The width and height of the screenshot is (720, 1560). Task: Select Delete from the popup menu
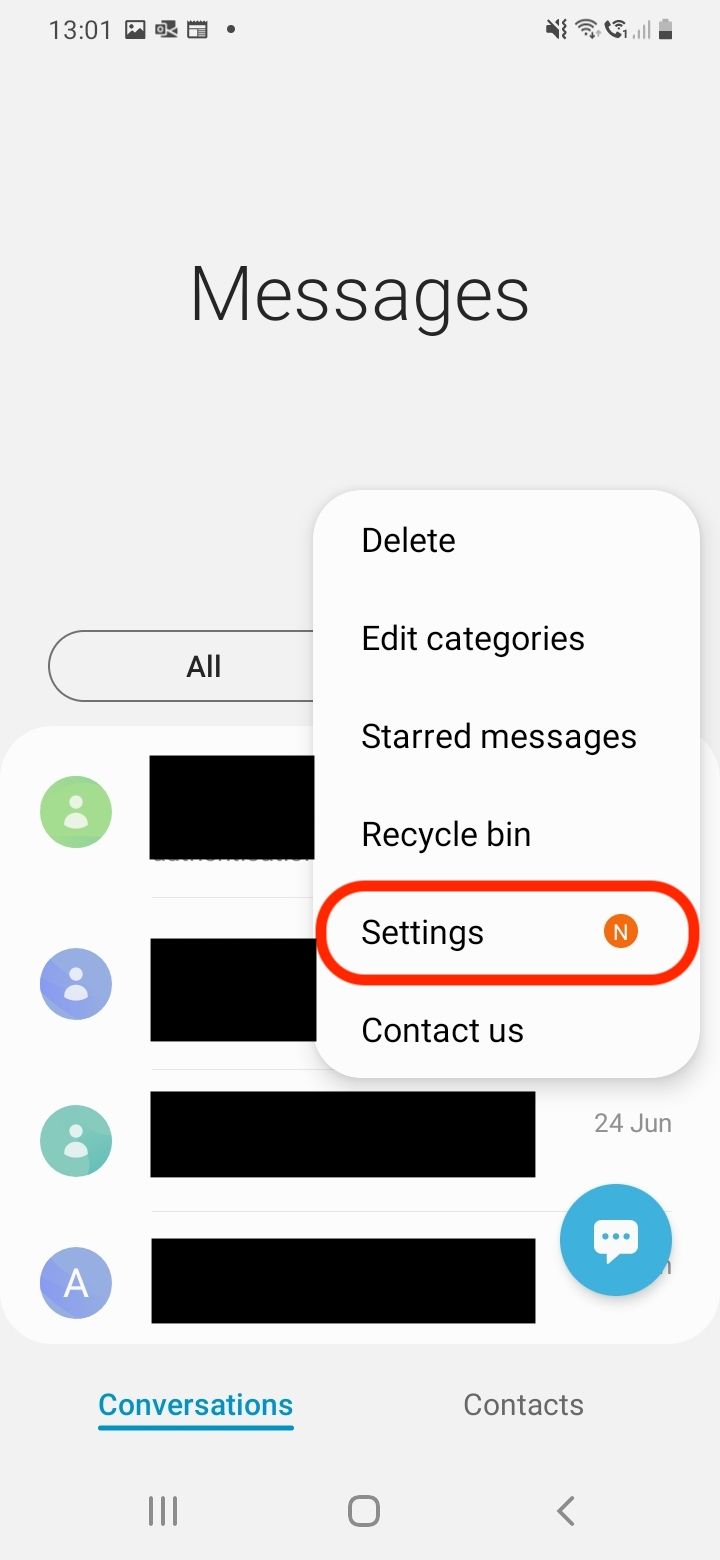point(506,540)
